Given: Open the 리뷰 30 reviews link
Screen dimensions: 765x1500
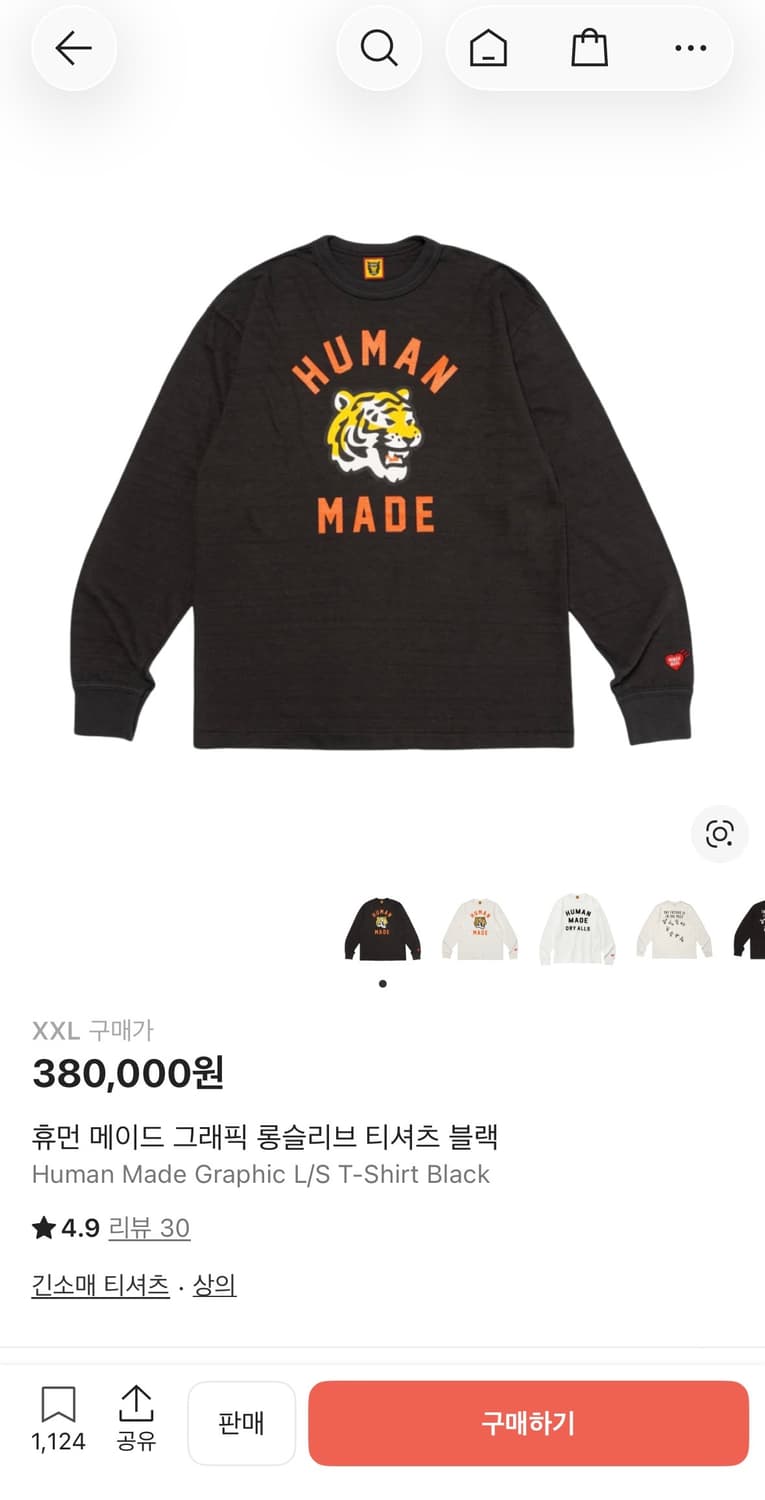Looking at the screenshot, I should pos(148,1228).
